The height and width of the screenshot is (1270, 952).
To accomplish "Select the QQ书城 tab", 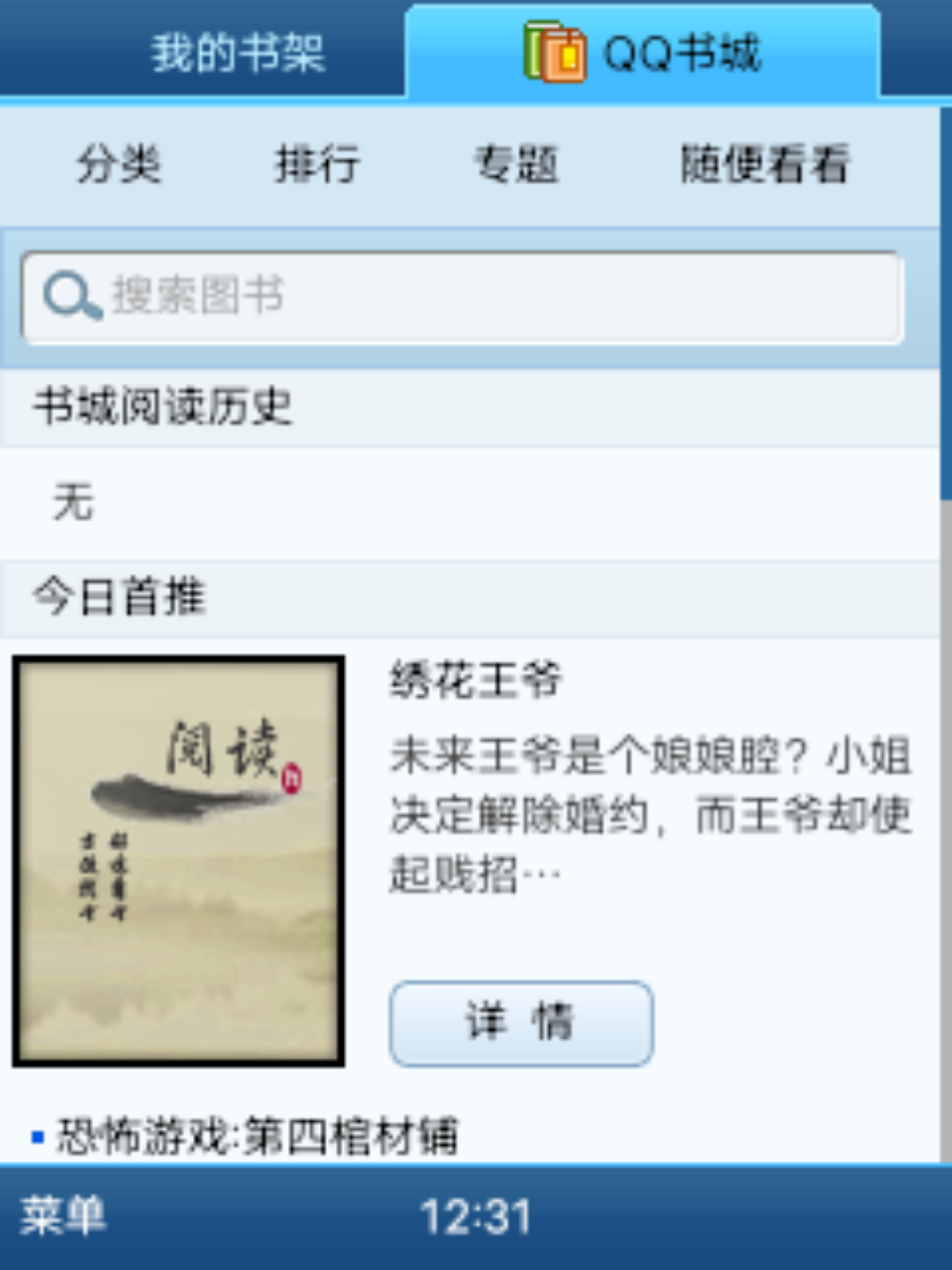I will click(x=643, y=53).
